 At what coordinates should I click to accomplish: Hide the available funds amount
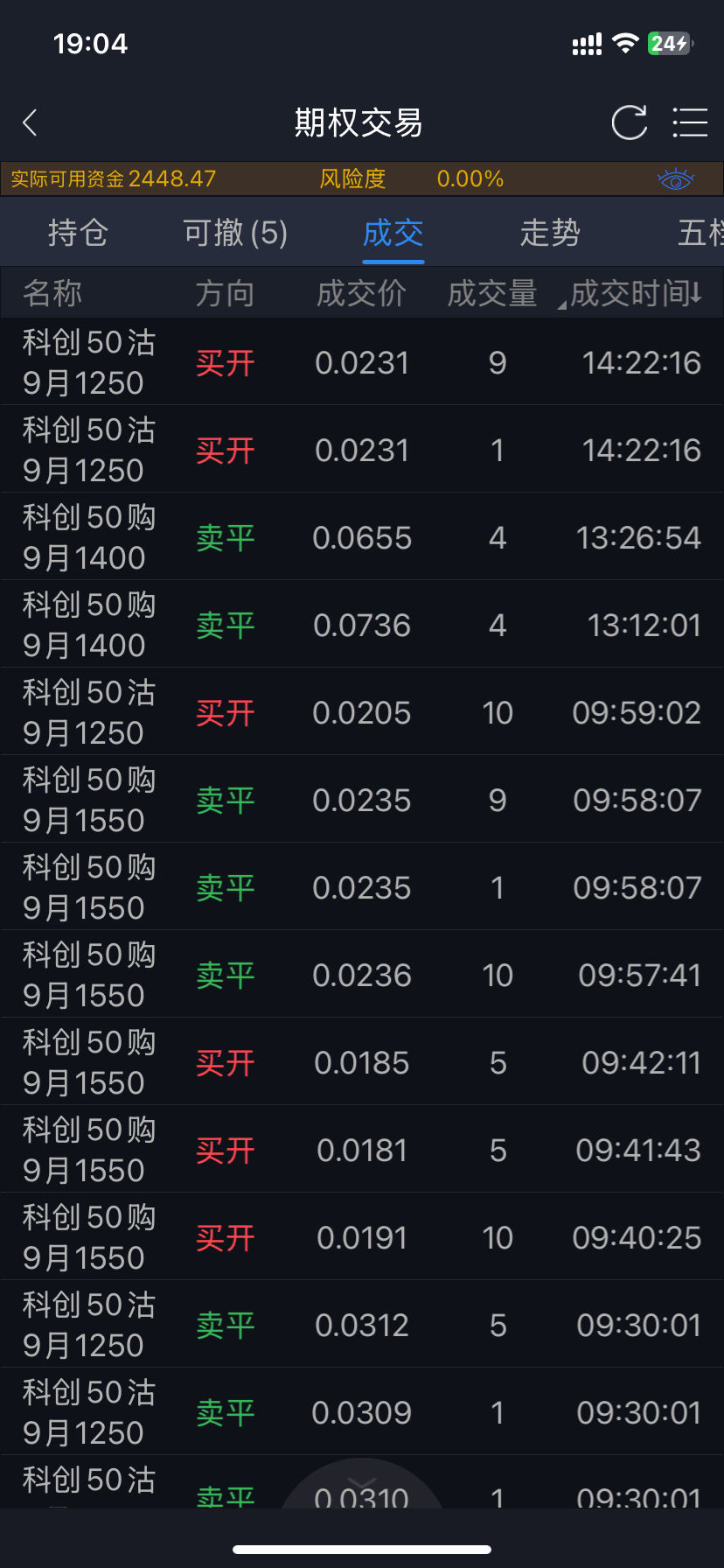(675, 180)
